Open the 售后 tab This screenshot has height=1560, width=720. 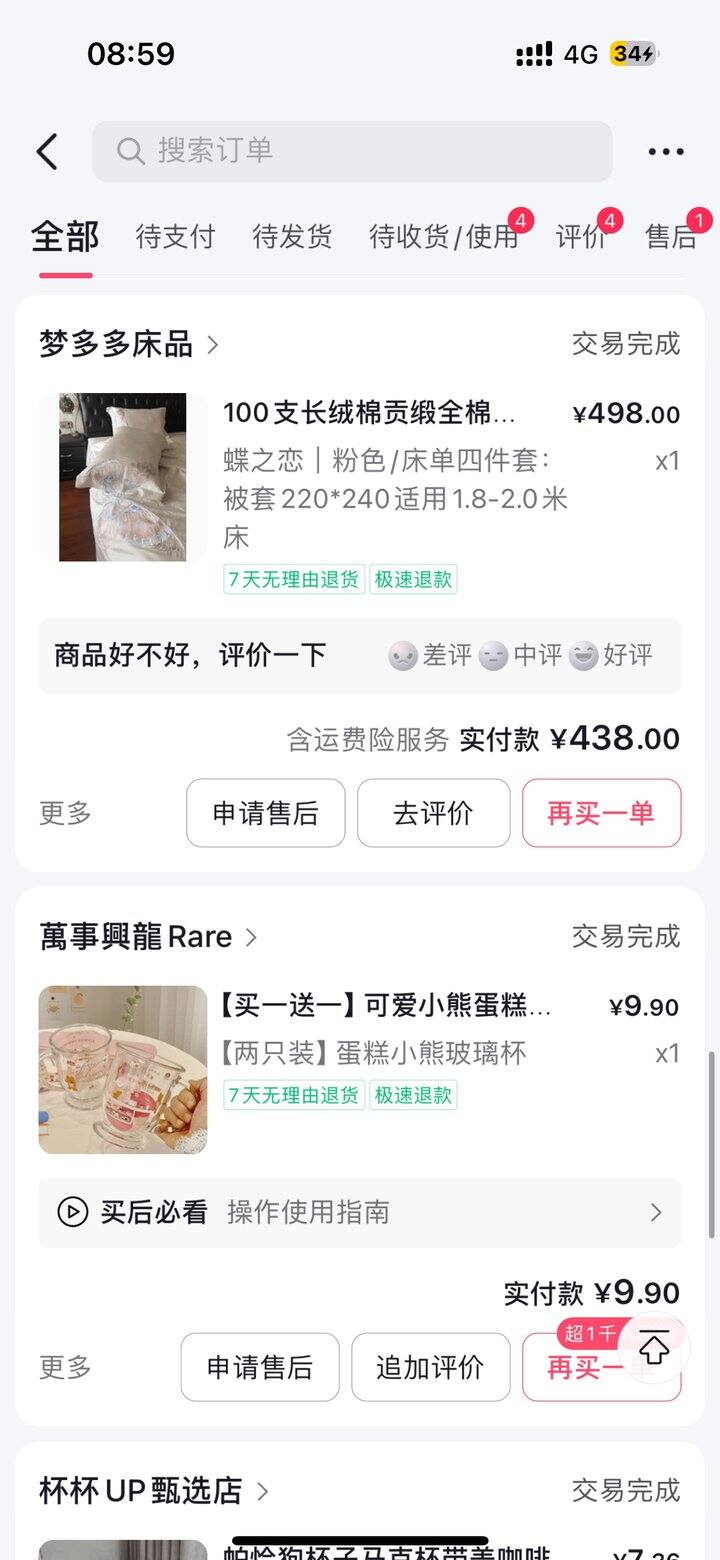(671, 237)
